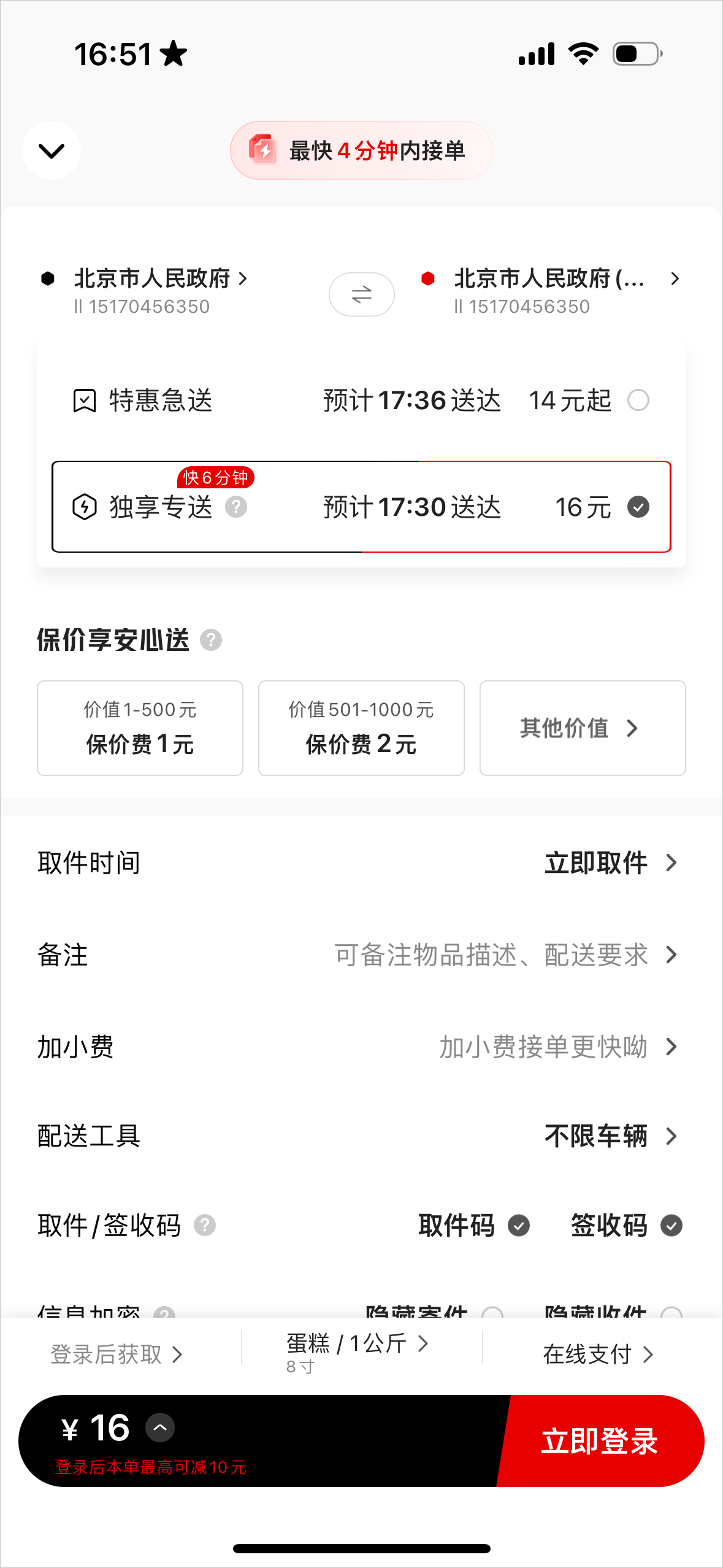Screen dimensions: 723x1568
Task: Open the 加小费 tip row
Action: [361, 1047]
